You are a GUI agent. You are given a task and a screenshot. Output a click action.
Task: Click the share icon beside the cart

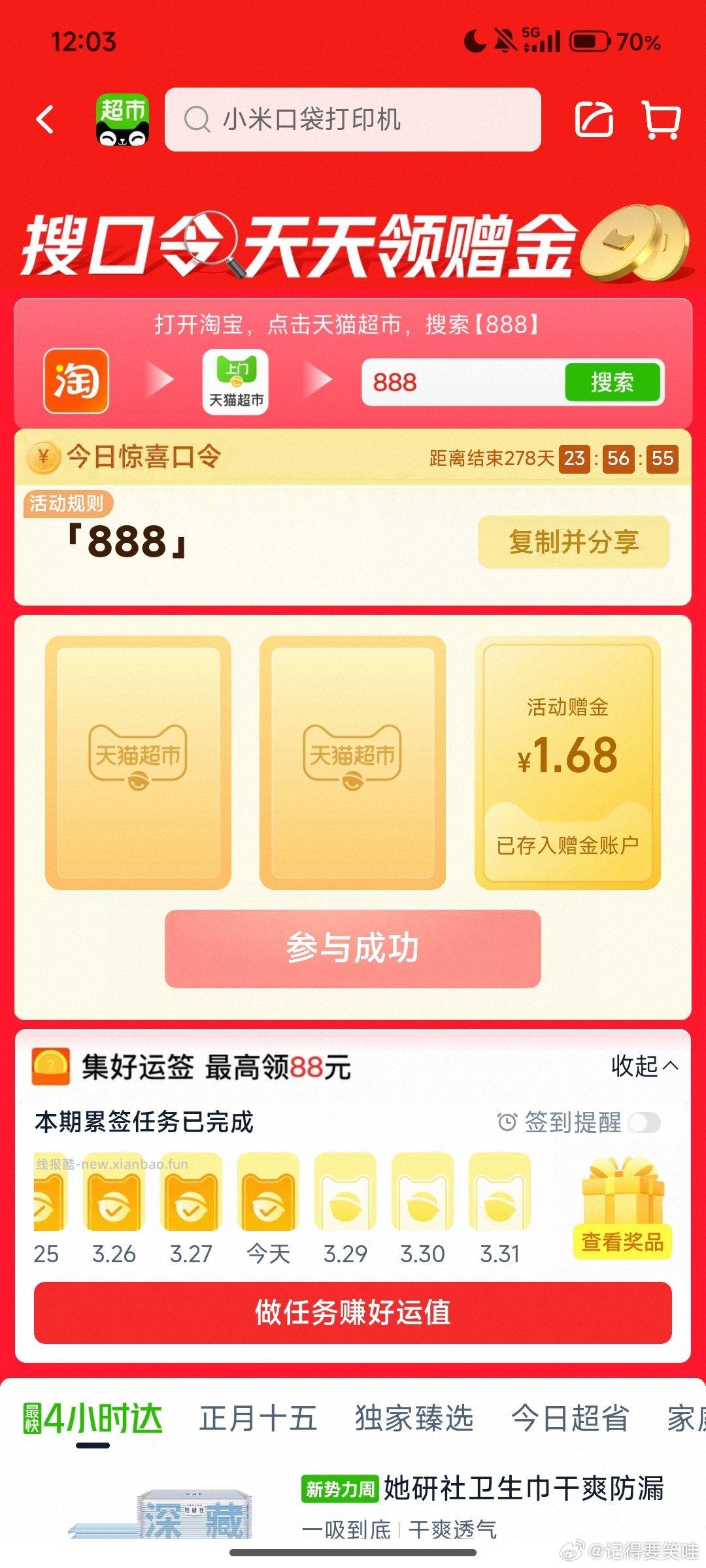point(596,120)
